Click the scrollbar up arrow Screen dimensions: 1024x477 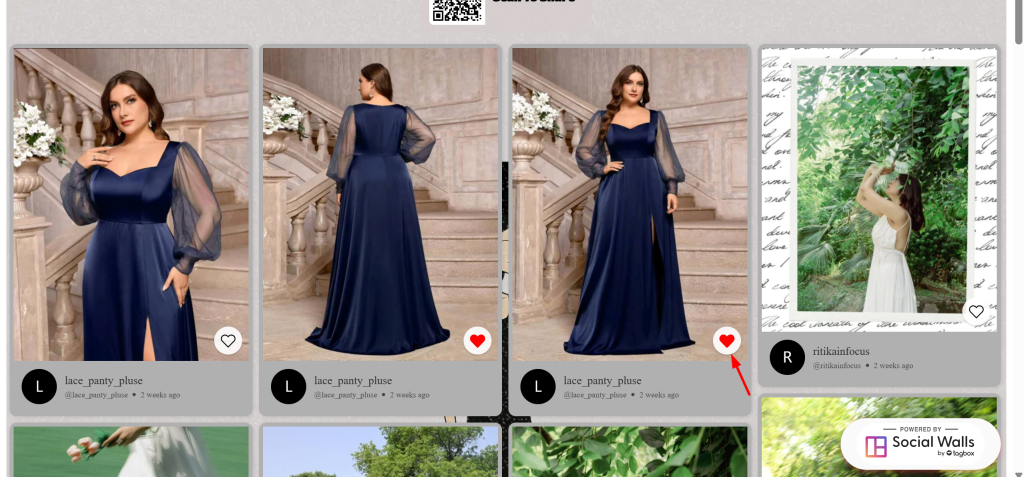pyautogui.click(x=1017, y=5)
